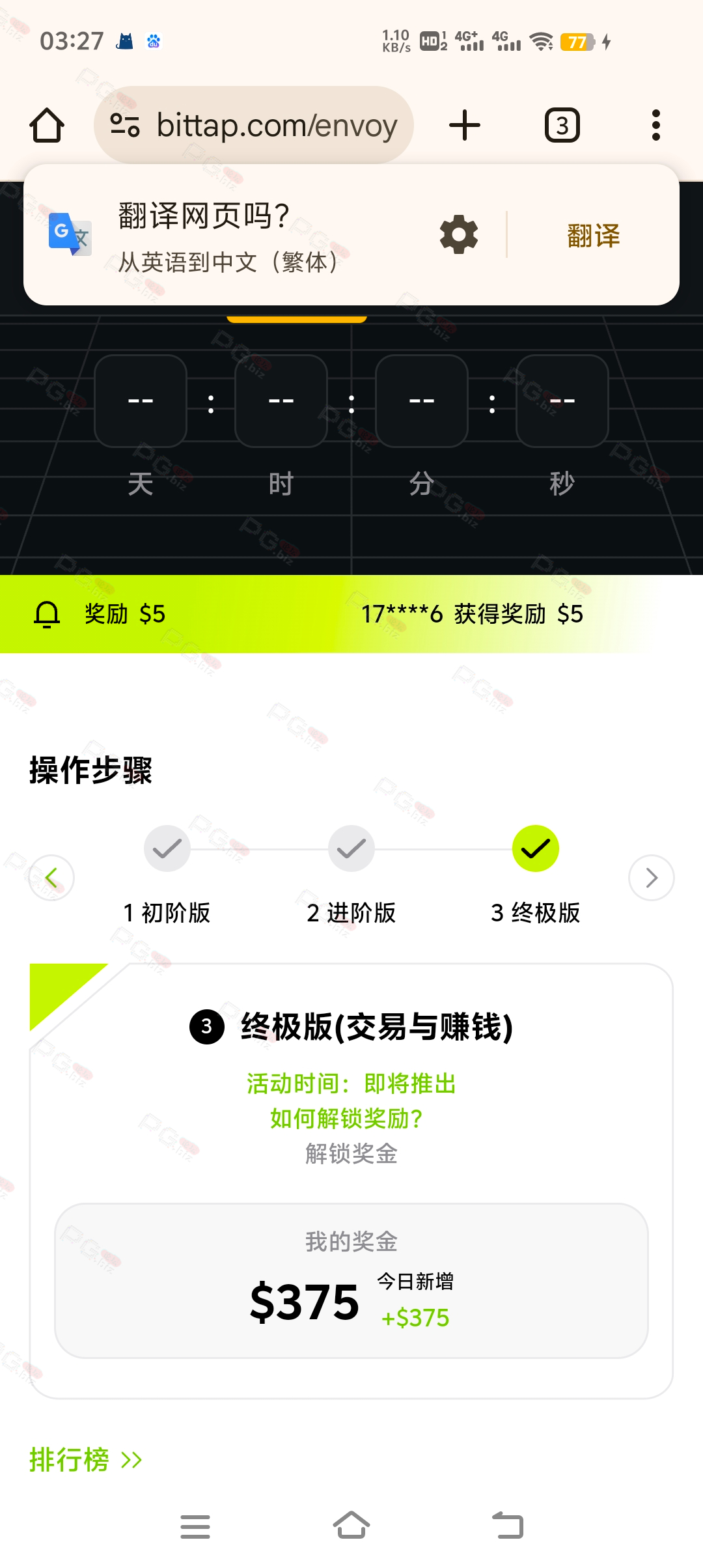Edit the bittap.com/envoy address bar
The image size is (703, 1568).
click(276, 125)
